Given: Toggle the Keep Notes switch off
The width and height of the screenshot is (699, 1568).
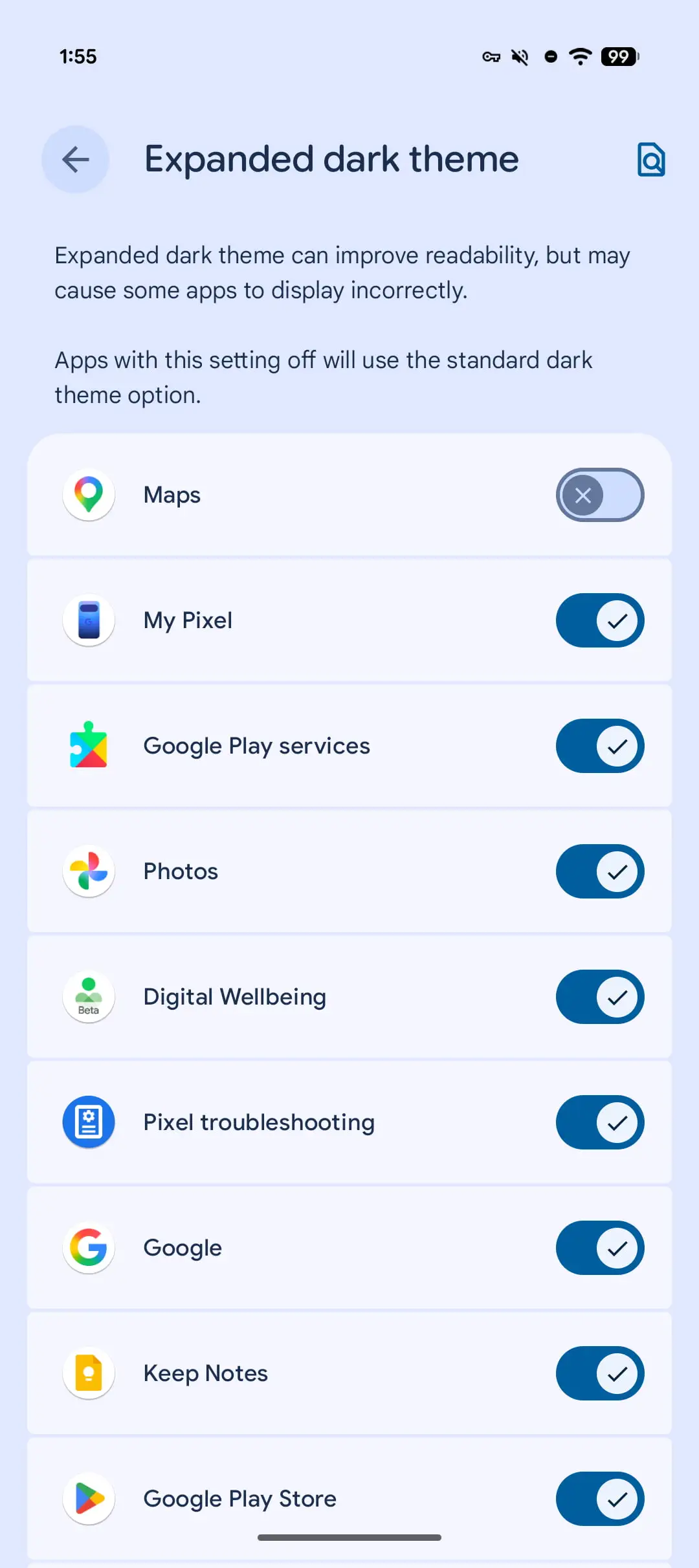Looking at the screenshot, I should pos(599,1373).
